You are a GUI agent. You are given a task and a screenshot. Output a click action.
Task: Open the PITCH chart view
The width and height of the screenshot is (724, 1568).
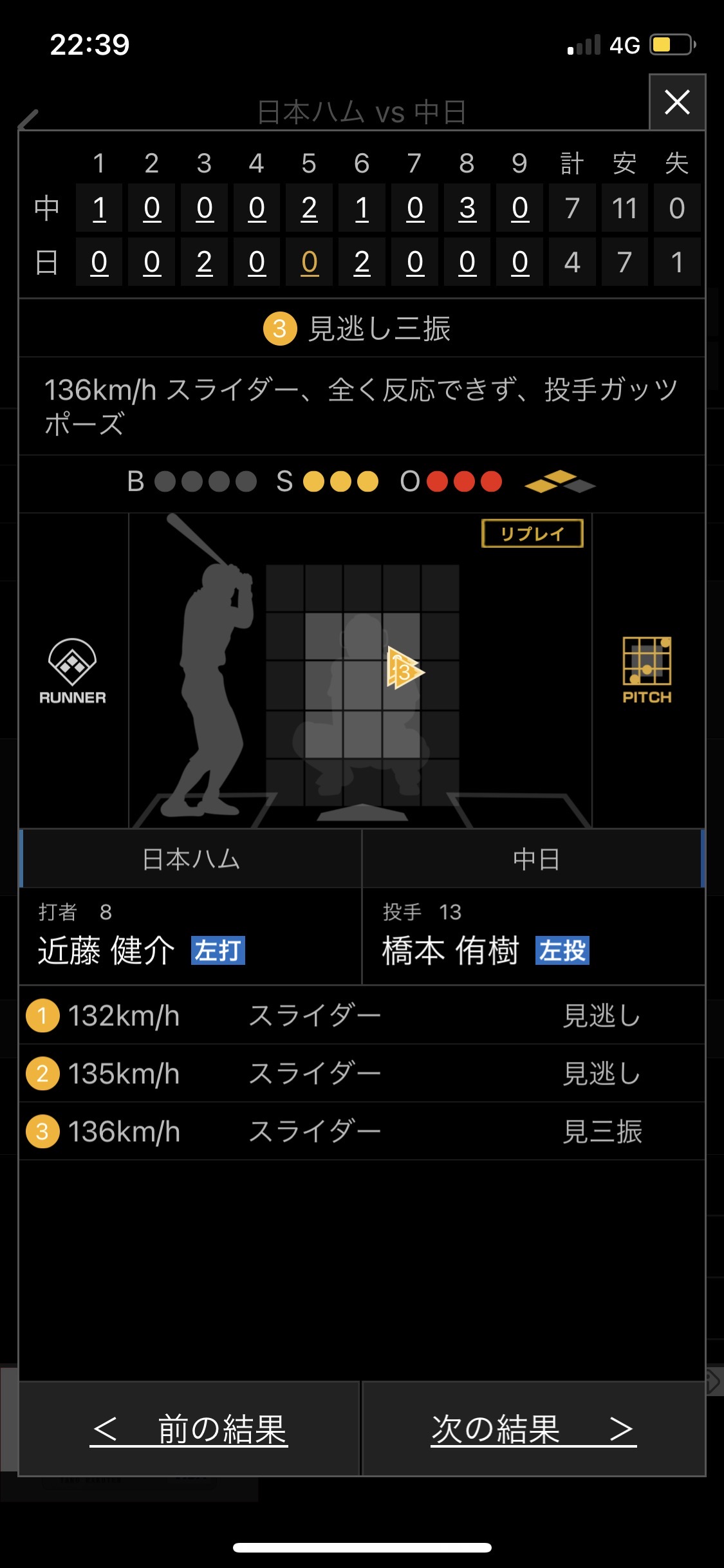[647, 670]
